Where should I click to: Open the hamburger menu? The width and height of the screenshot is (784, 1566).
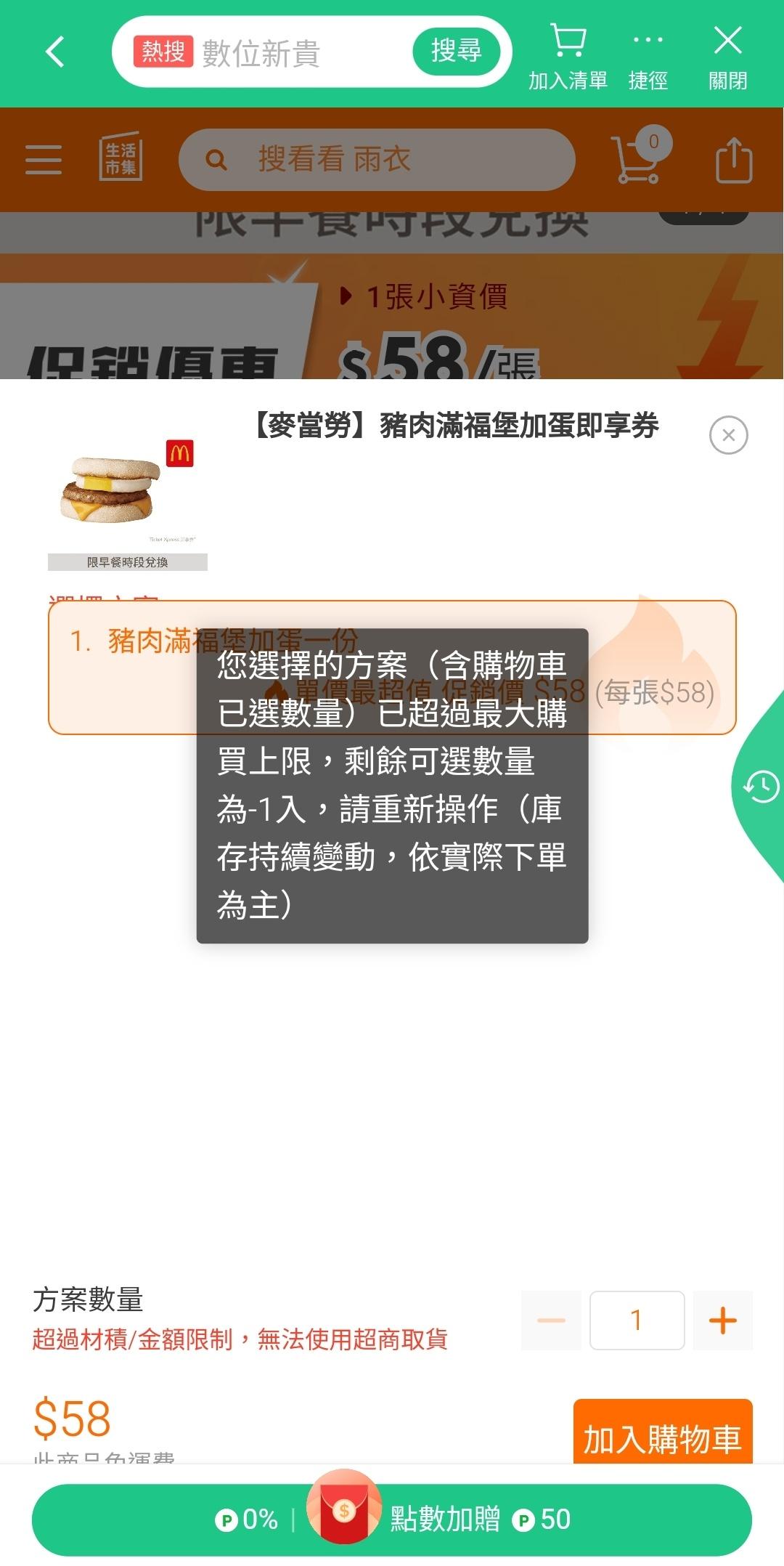click(44, 159)
